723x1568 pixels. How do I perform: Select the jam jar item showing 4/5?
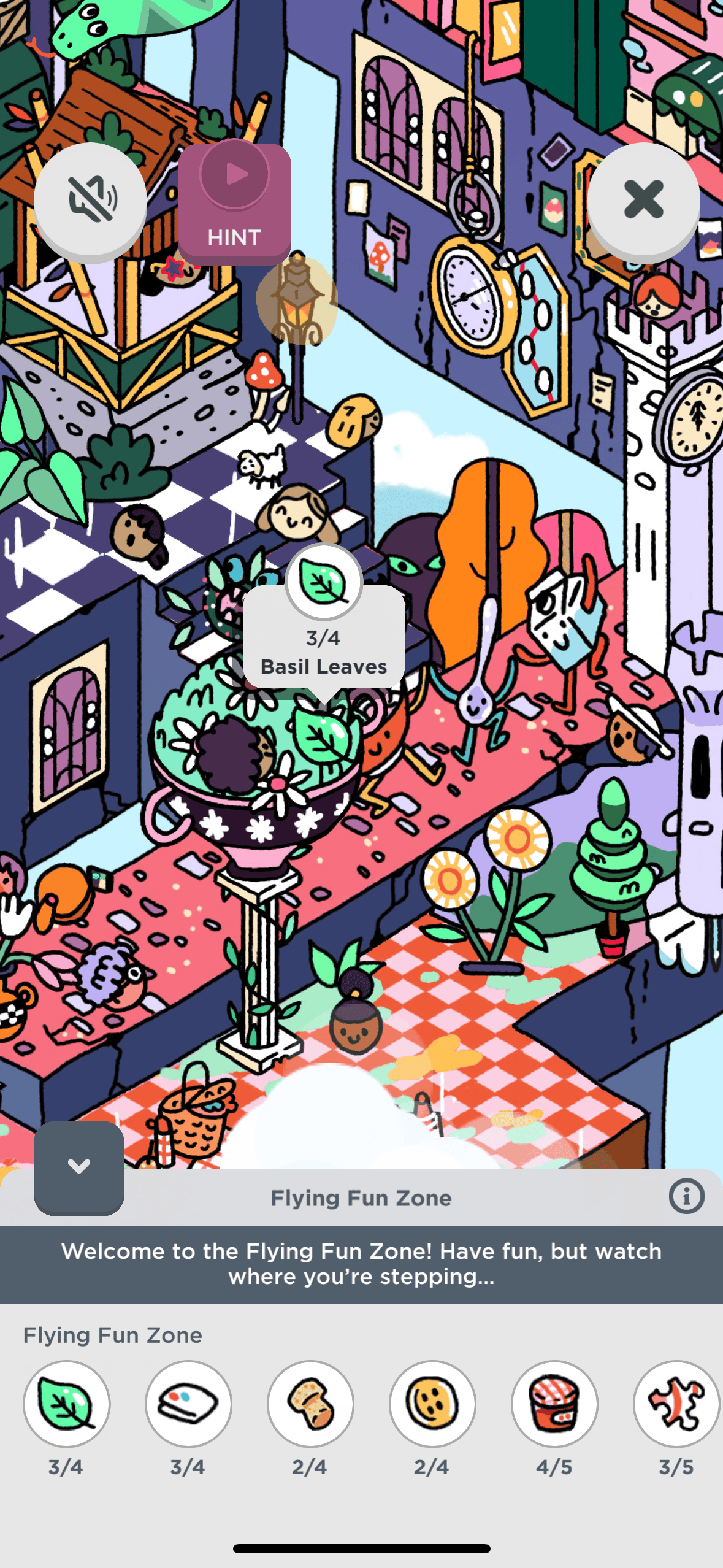coord(554,1404)
